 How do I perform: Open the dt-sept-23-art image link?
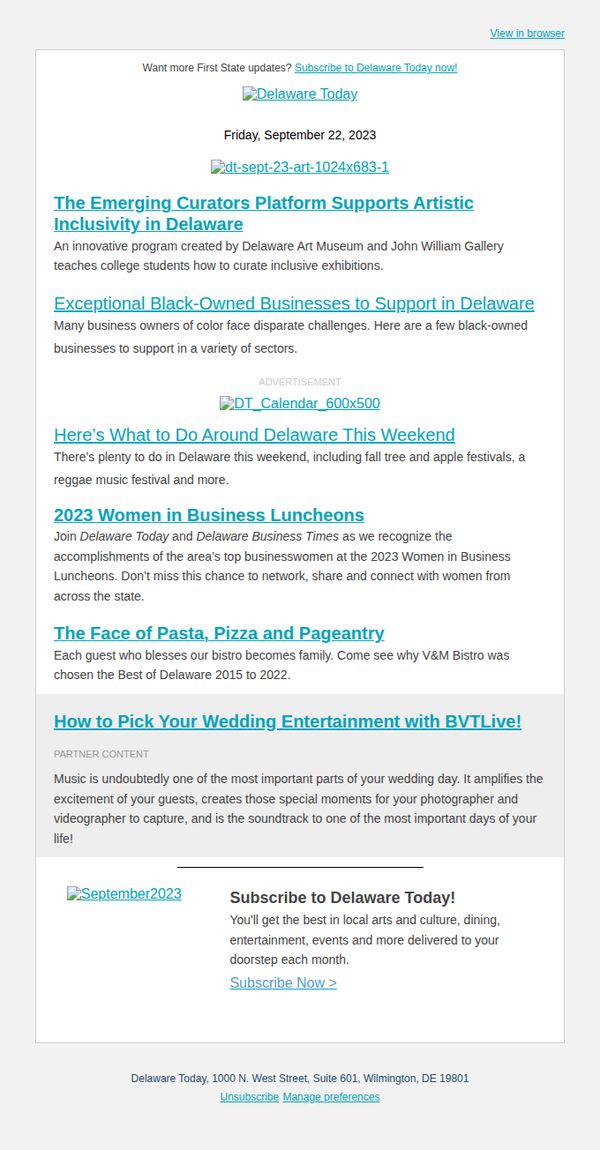click(300, 167)
